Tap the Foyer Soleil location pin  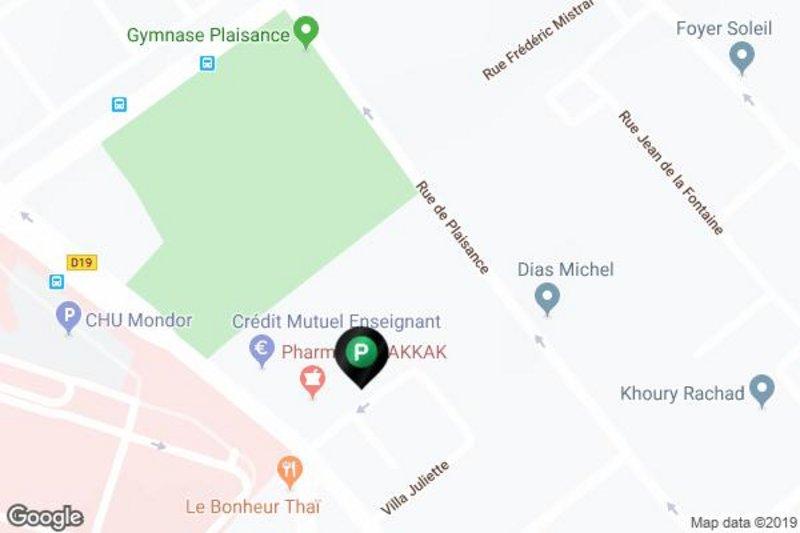coord(741,57)
